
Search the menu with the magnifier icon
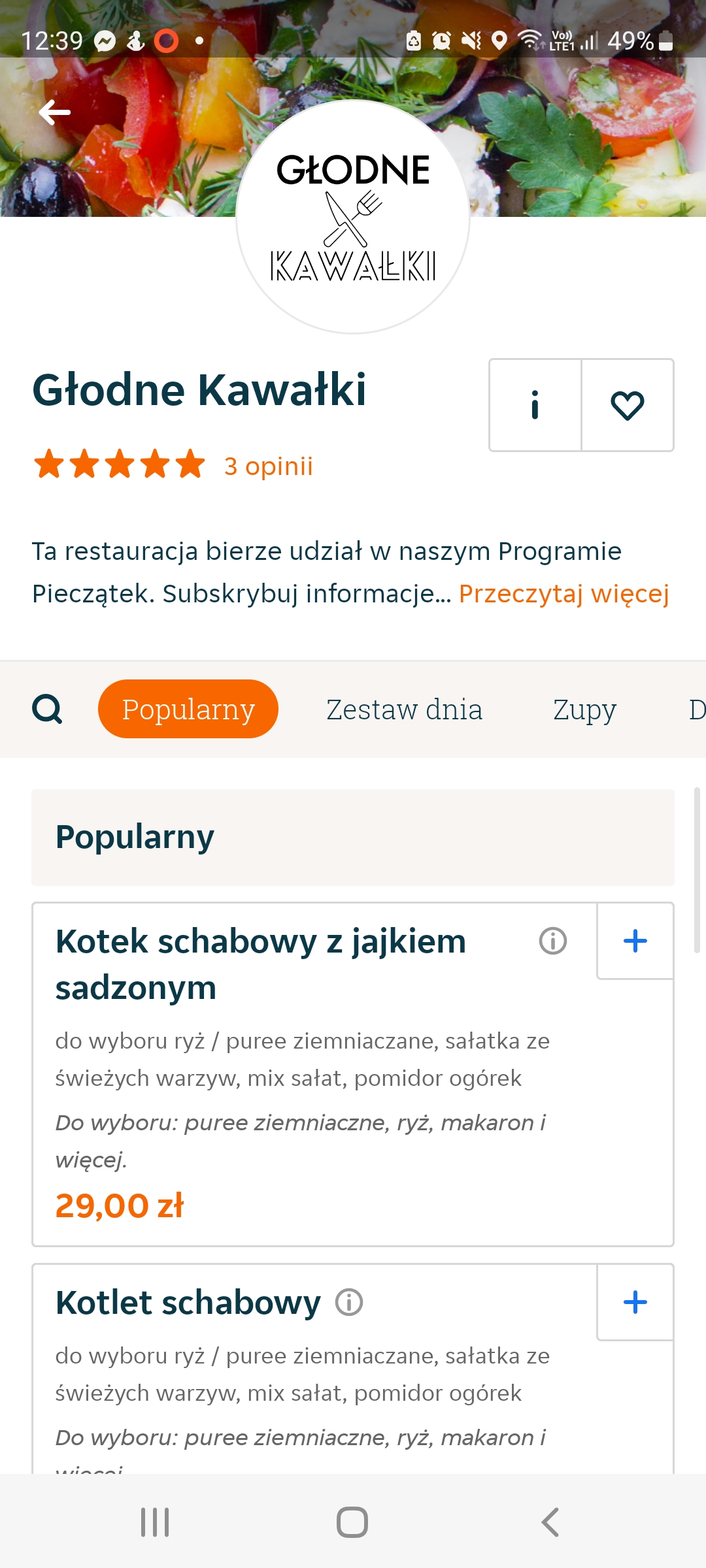[x=48, y=710]
